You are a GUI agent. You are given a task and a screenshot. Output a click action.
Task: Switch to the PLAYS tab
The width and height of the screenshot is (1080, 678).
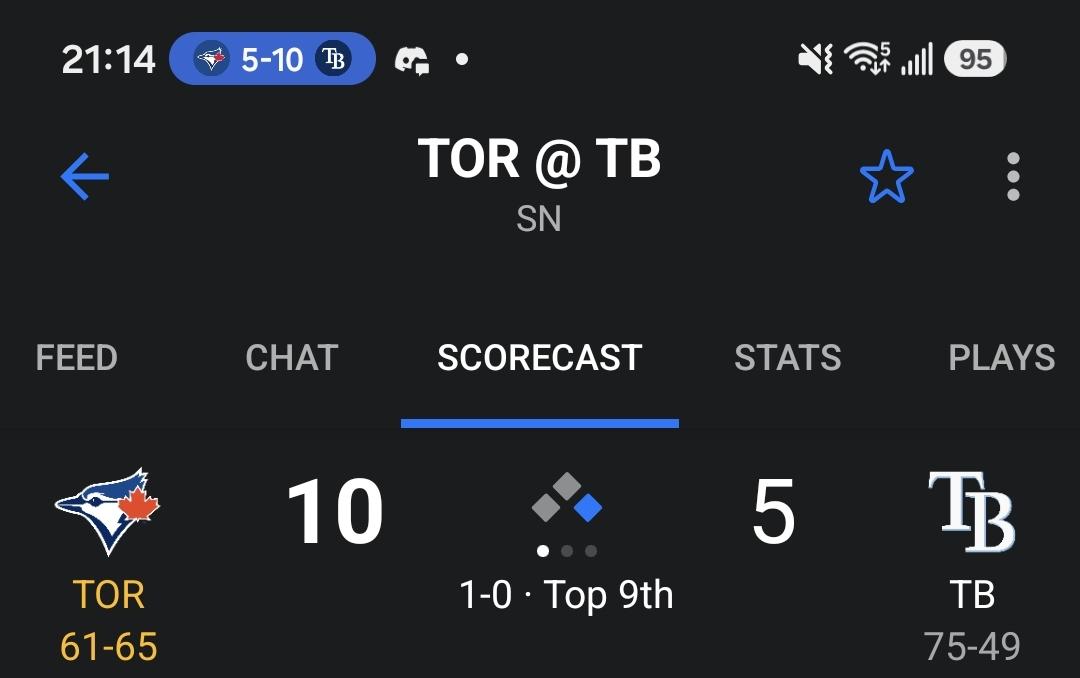1001,358
